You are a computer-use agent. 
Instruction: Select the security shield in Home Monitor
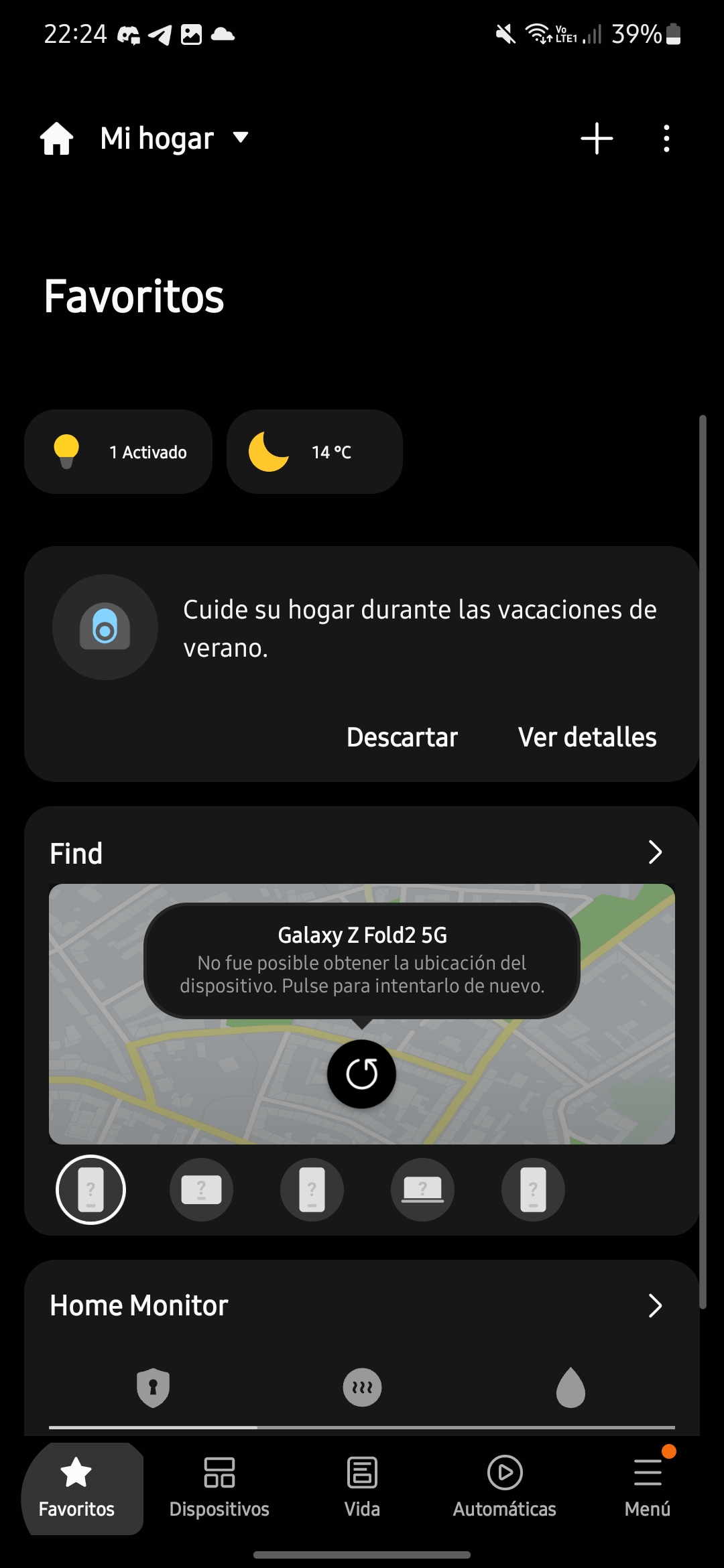point(153,1387)
